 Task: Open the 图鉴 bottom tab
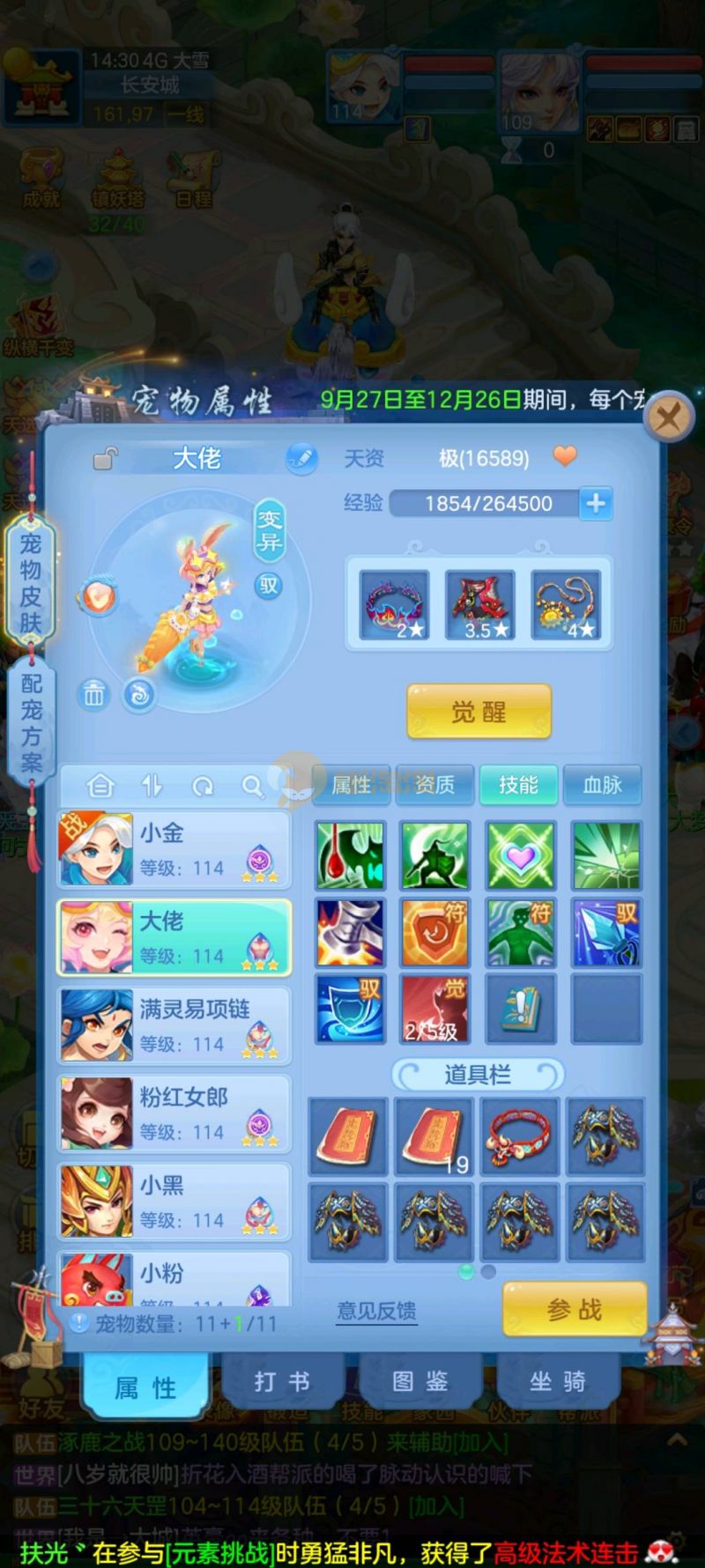click(x=420, y=1381)
